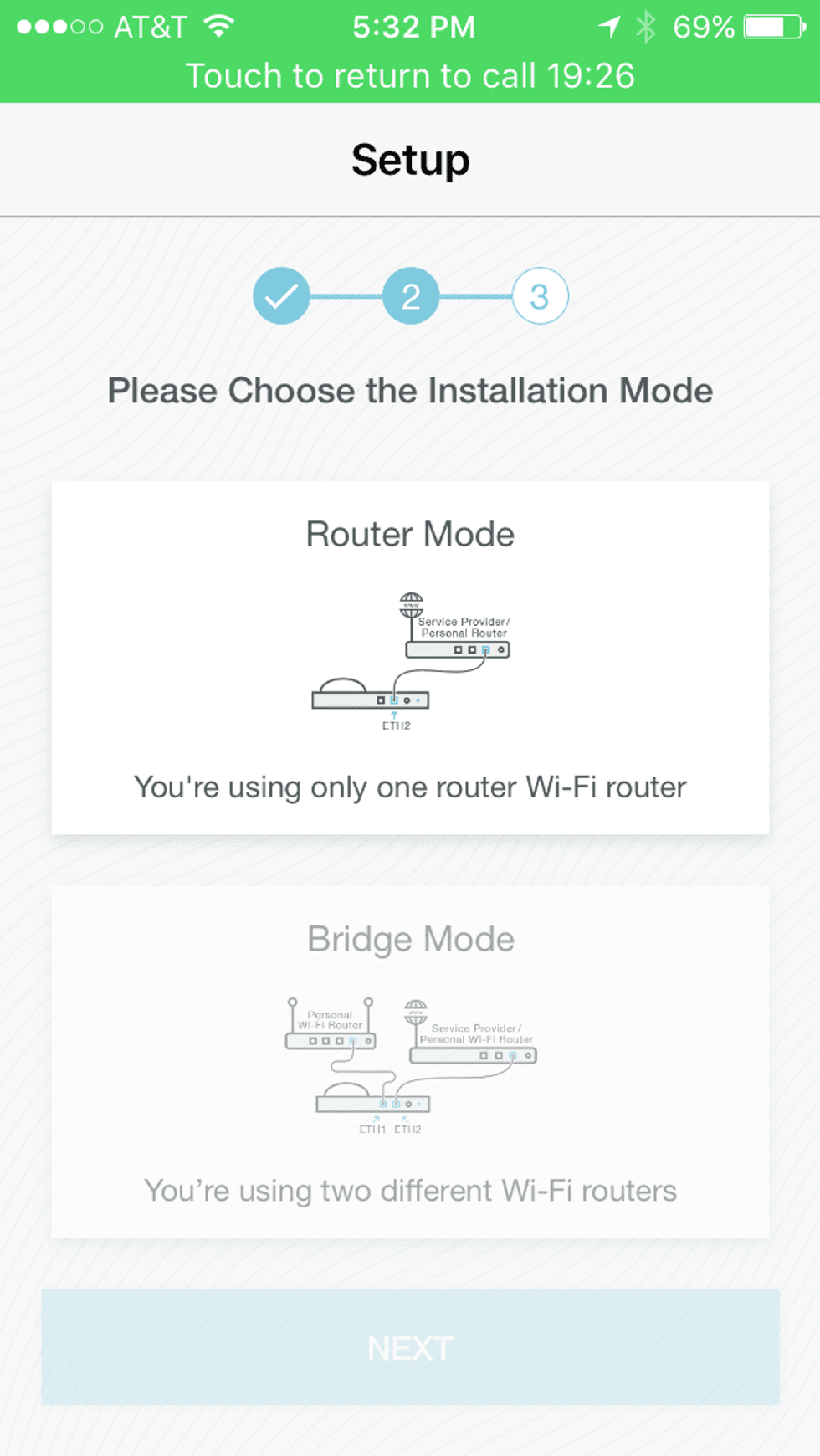This screenshot has width=820, height=1456.
Task: Choose the Bridge Mode card
Action: click(410, 1061)
